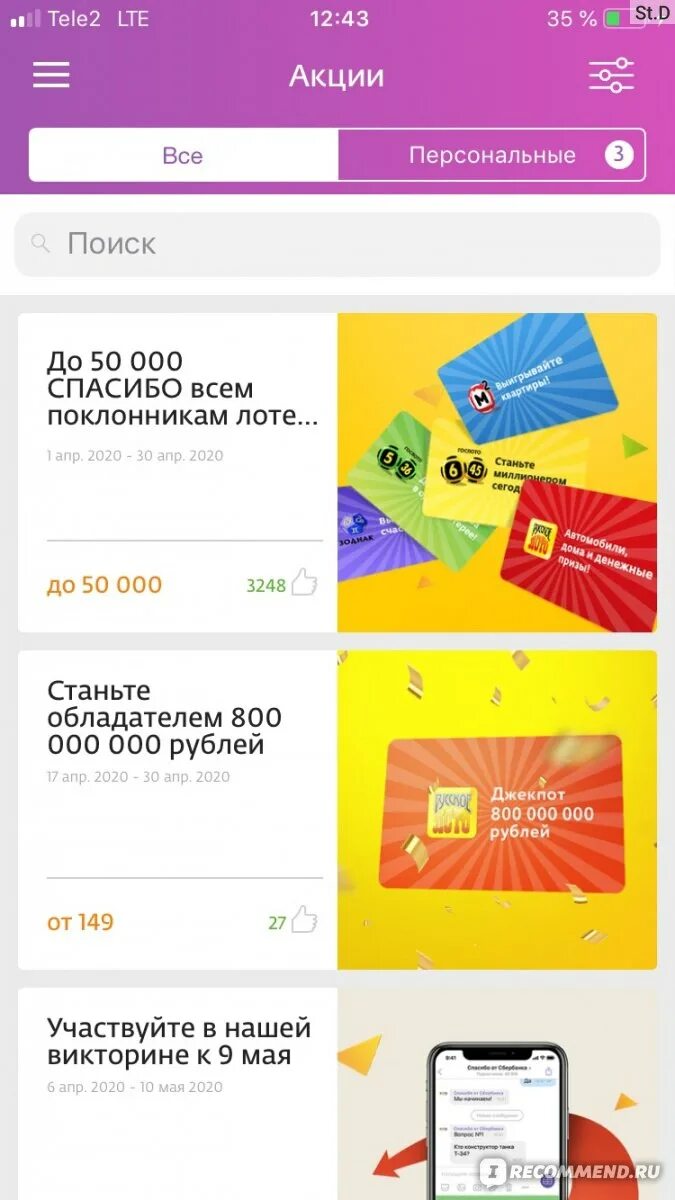Screen dimensions: 675x1200
Task: Switch to the Все tab
Action: point(183,155)
